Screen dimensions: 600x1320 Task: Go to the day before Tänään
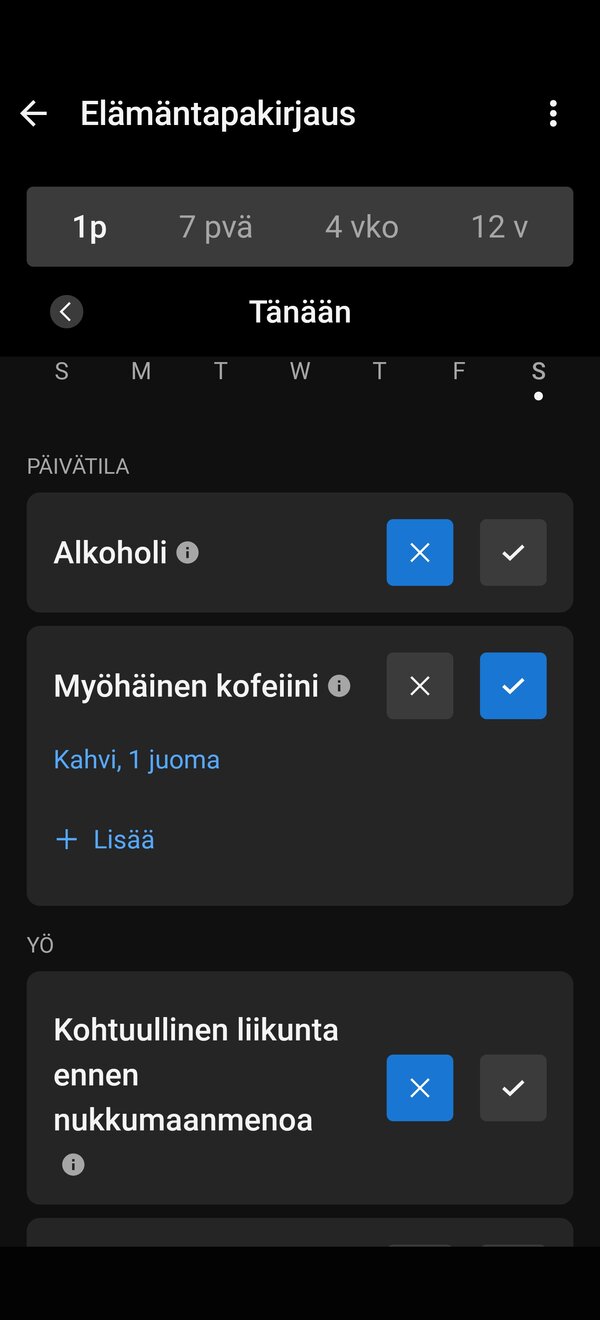tap(66, 312)
